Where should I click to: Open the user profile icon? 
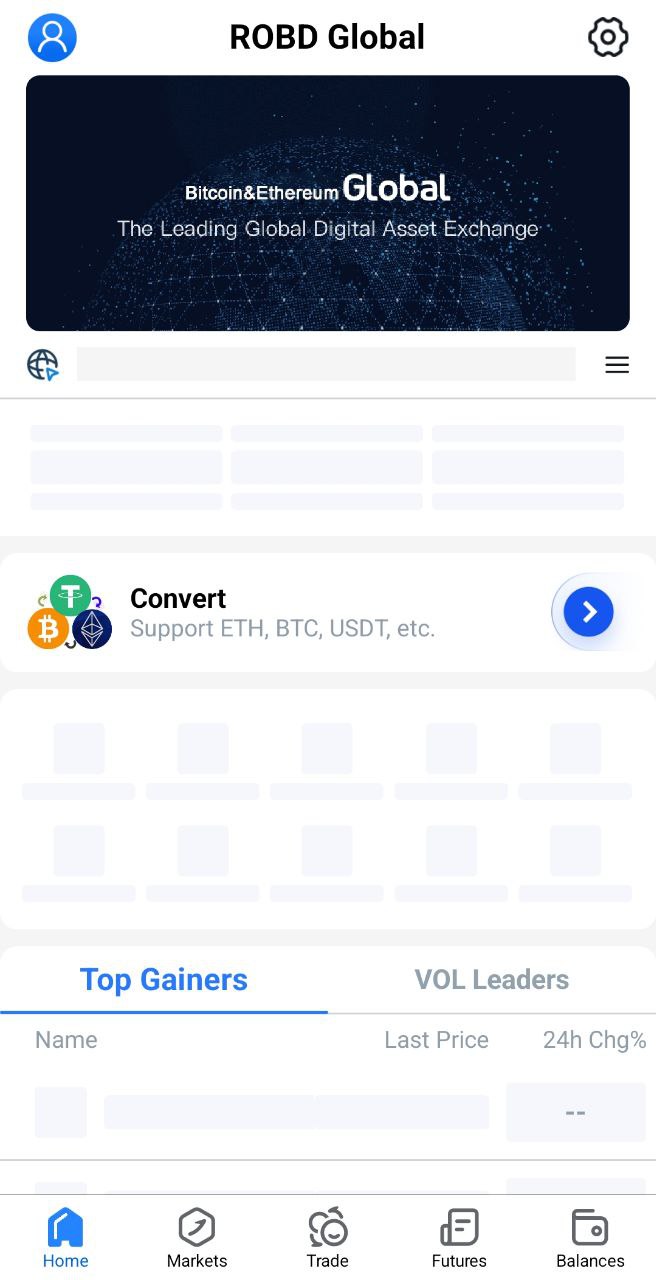[52, 38]
